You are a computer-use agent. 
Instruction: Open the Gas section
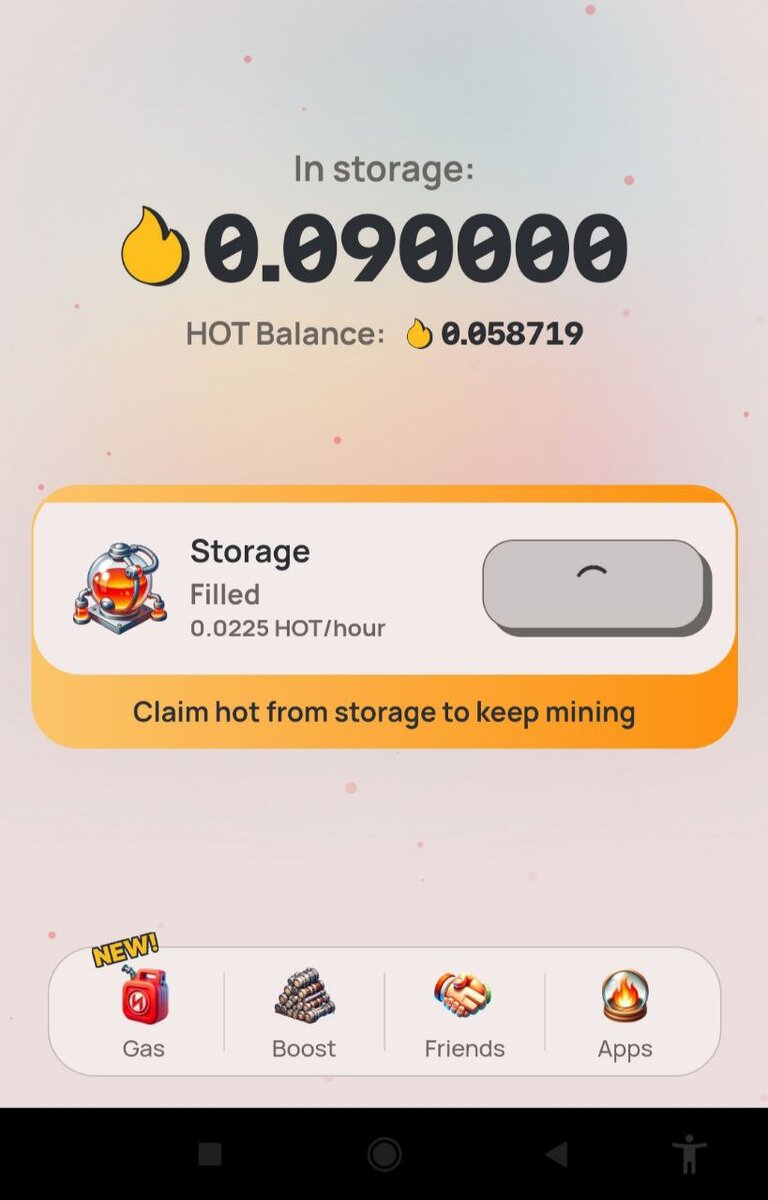144,1012
